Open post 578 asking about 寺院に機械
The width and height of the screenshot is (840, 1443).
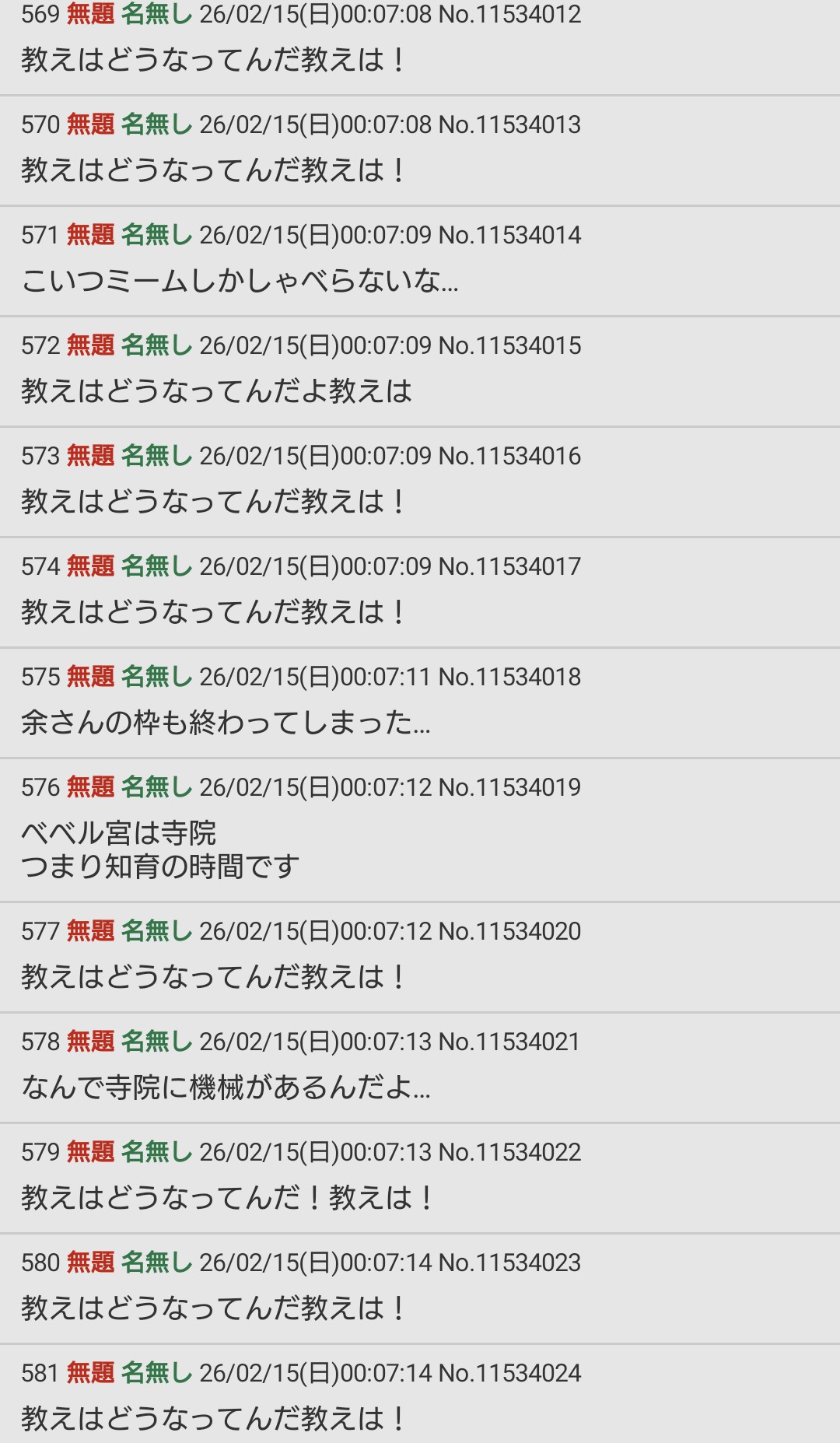coord(420,1066)
